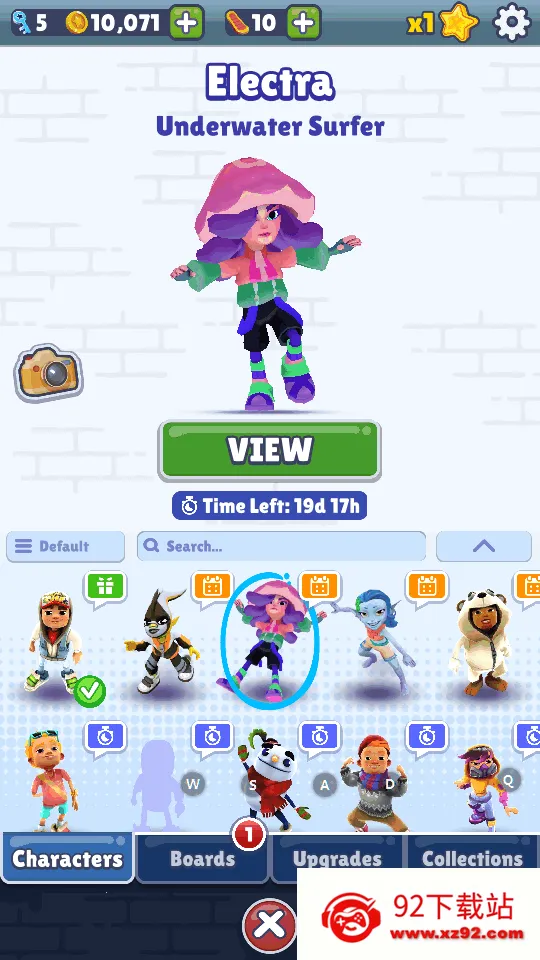The image size is (540, 960).
Task: Collapse the character list with the up chevron
Action: tap(484, 546)
